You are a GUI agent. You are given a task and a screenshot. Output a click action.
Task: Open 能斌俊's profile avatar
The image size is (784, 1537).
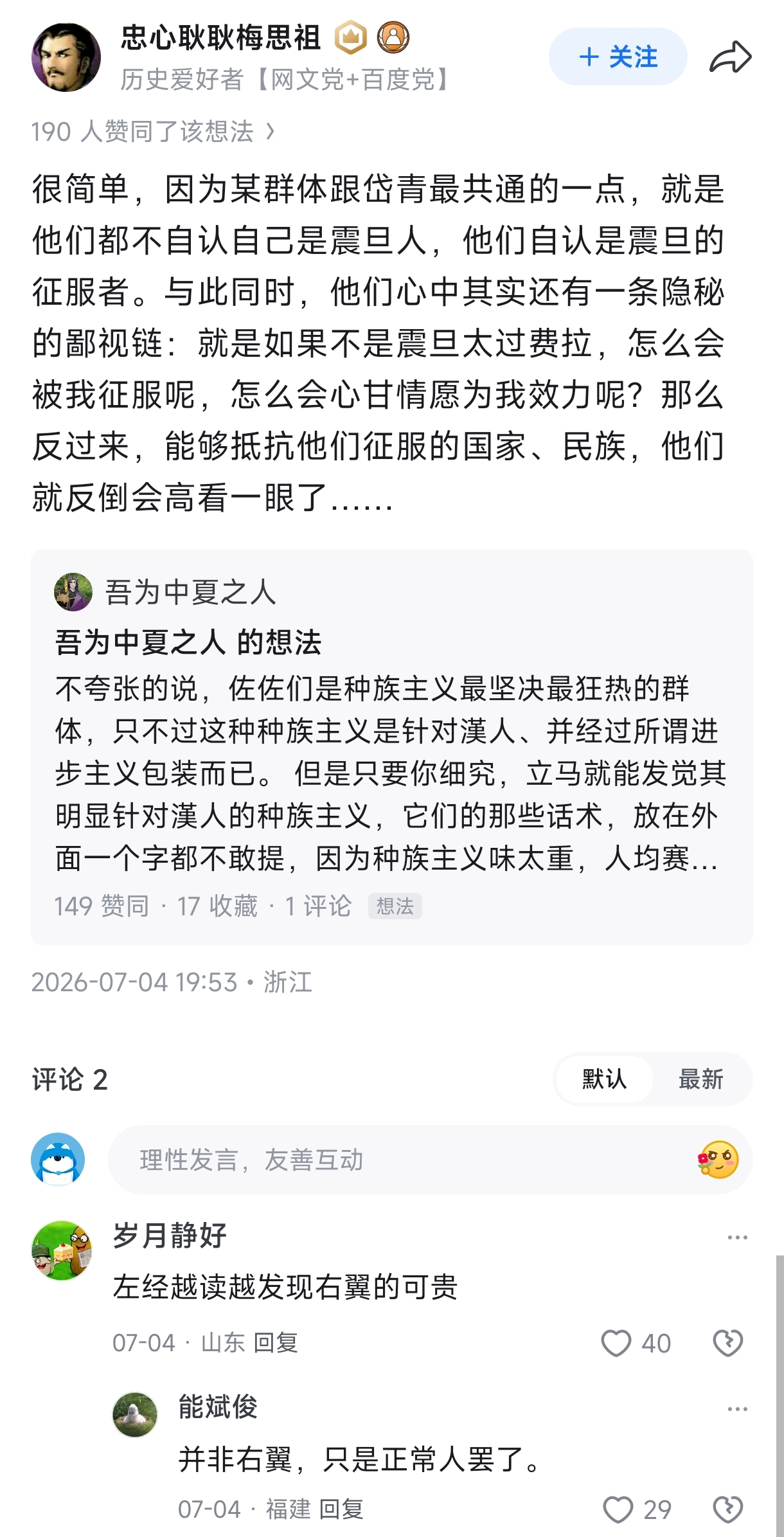coord(135,1414)
